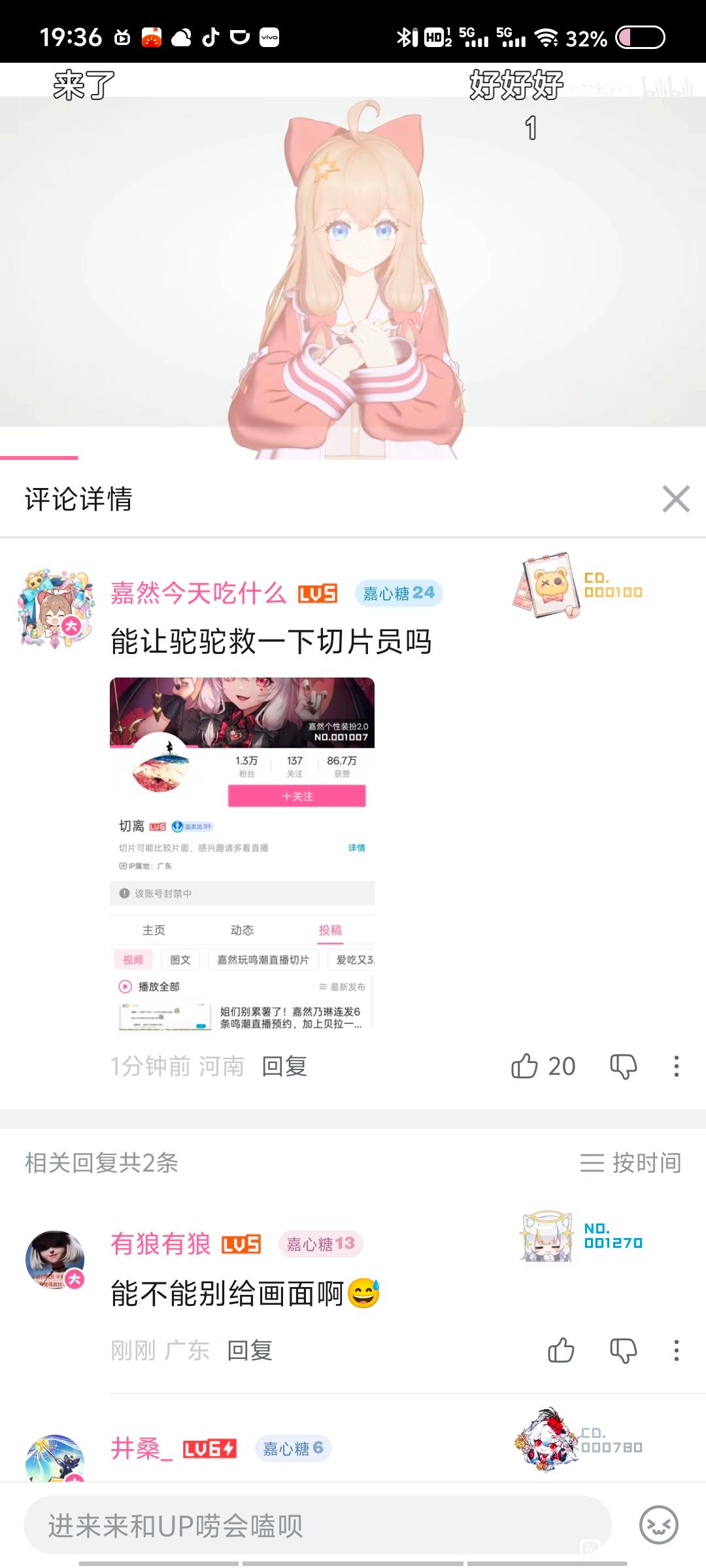Focus the comment input box at the bottom
706x1568 pixels.
[x=318, y=1526]
